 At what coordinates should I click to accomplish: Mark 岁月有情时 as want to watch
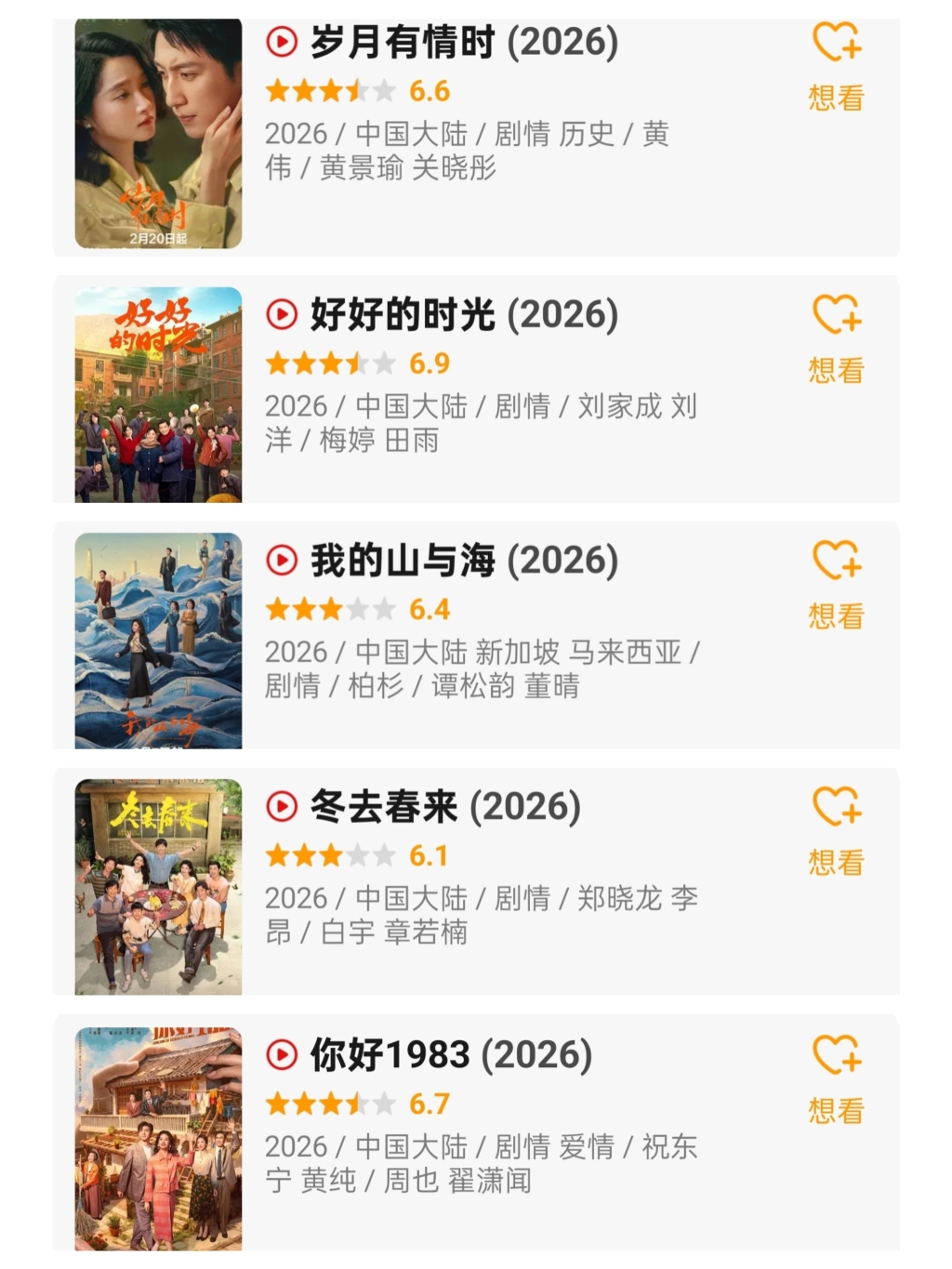pyautogui.click(x=837, y=65)
